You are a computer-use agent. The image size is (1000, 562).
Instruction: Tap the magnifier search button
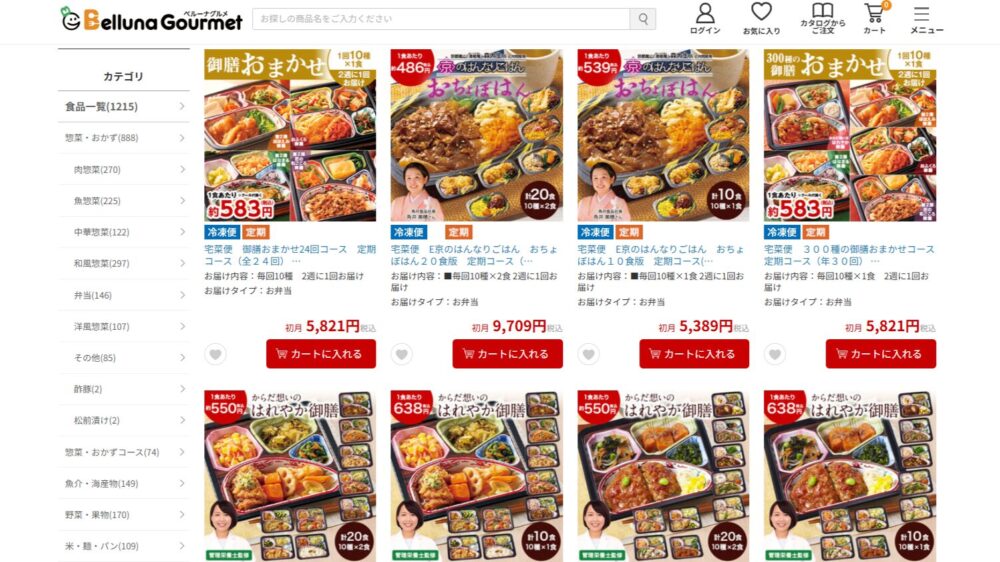click(x=644, y=19)
